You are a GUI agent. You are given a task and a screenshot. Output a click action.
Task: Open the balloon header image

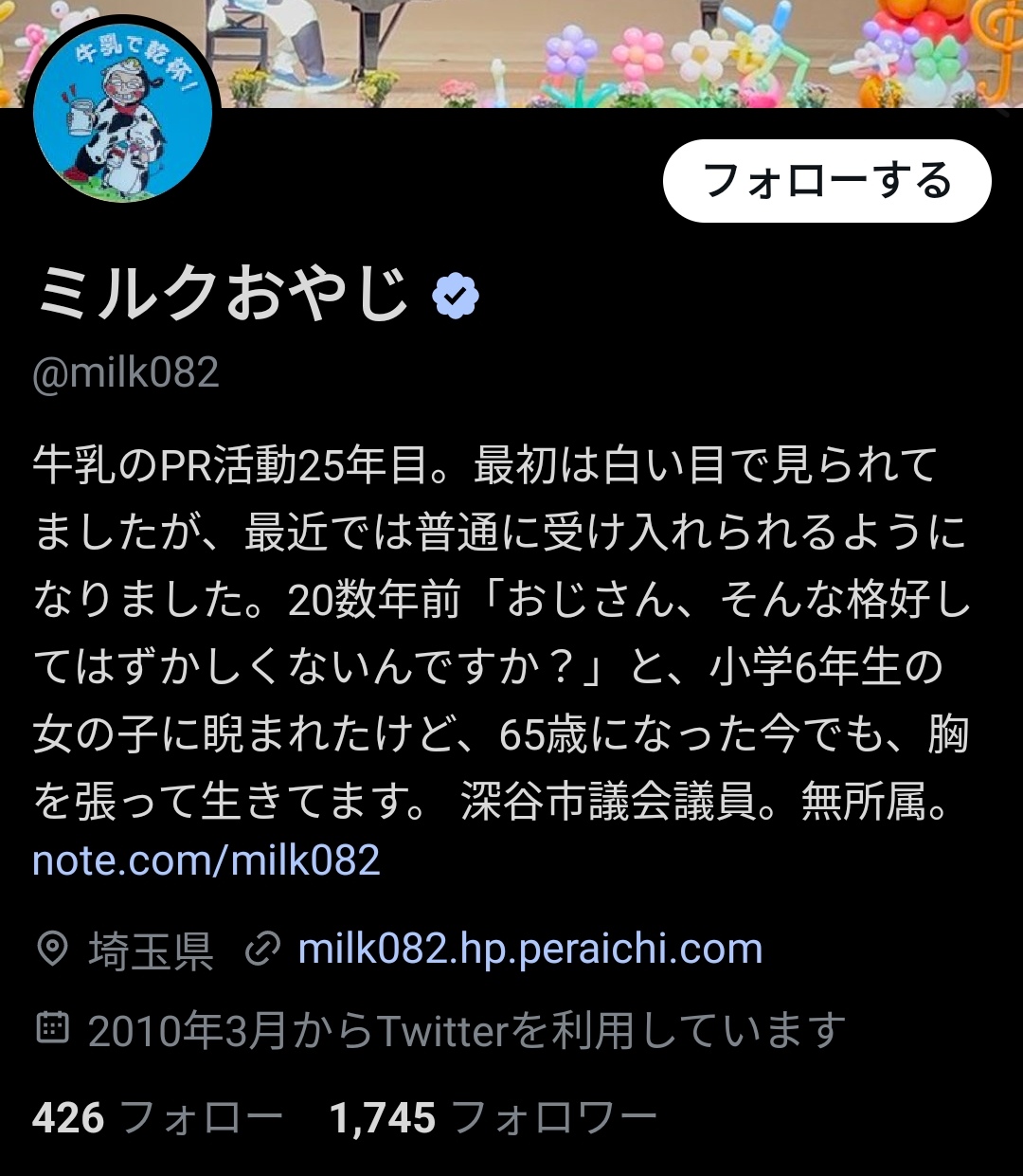coord(616,52)
